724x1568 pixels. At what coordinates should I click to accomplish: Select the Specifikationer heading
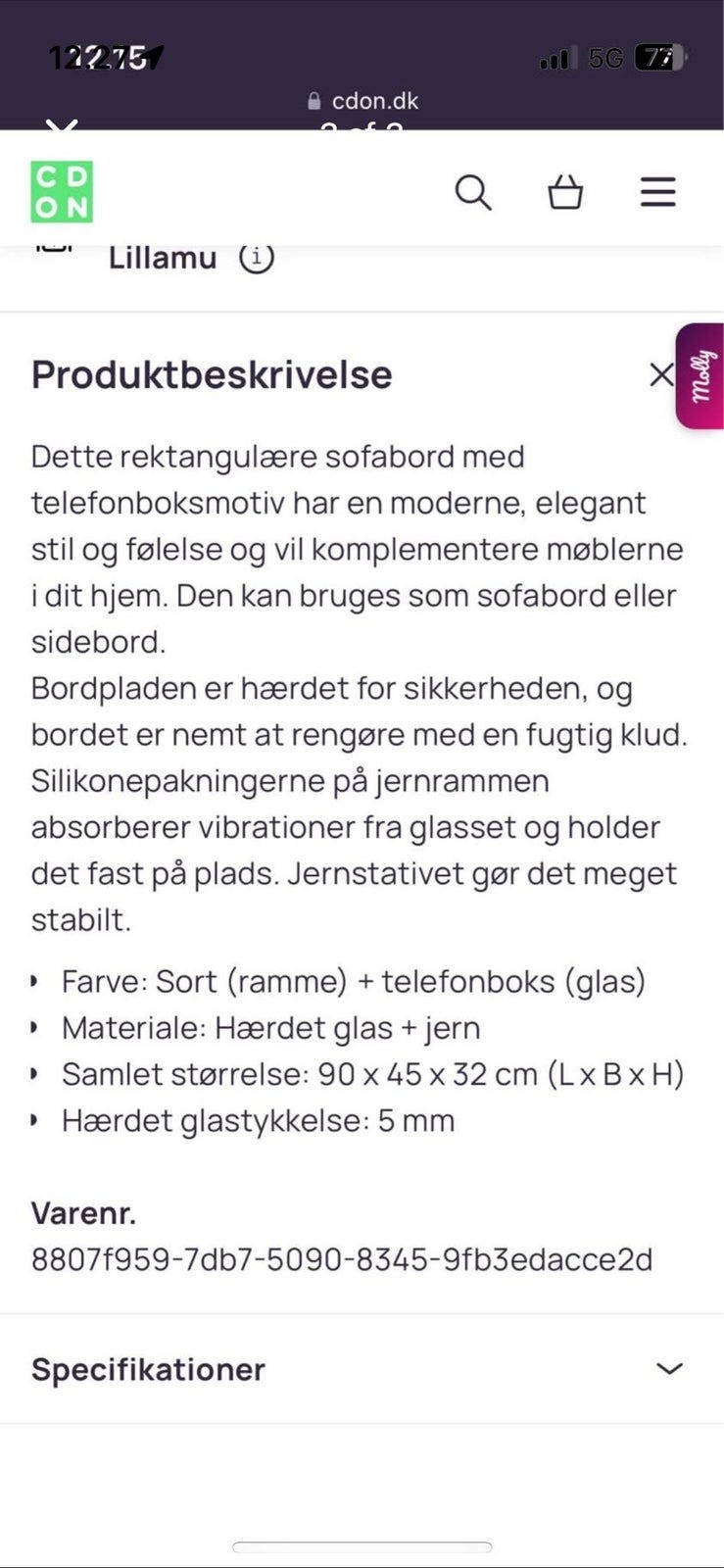point(147,1369)
